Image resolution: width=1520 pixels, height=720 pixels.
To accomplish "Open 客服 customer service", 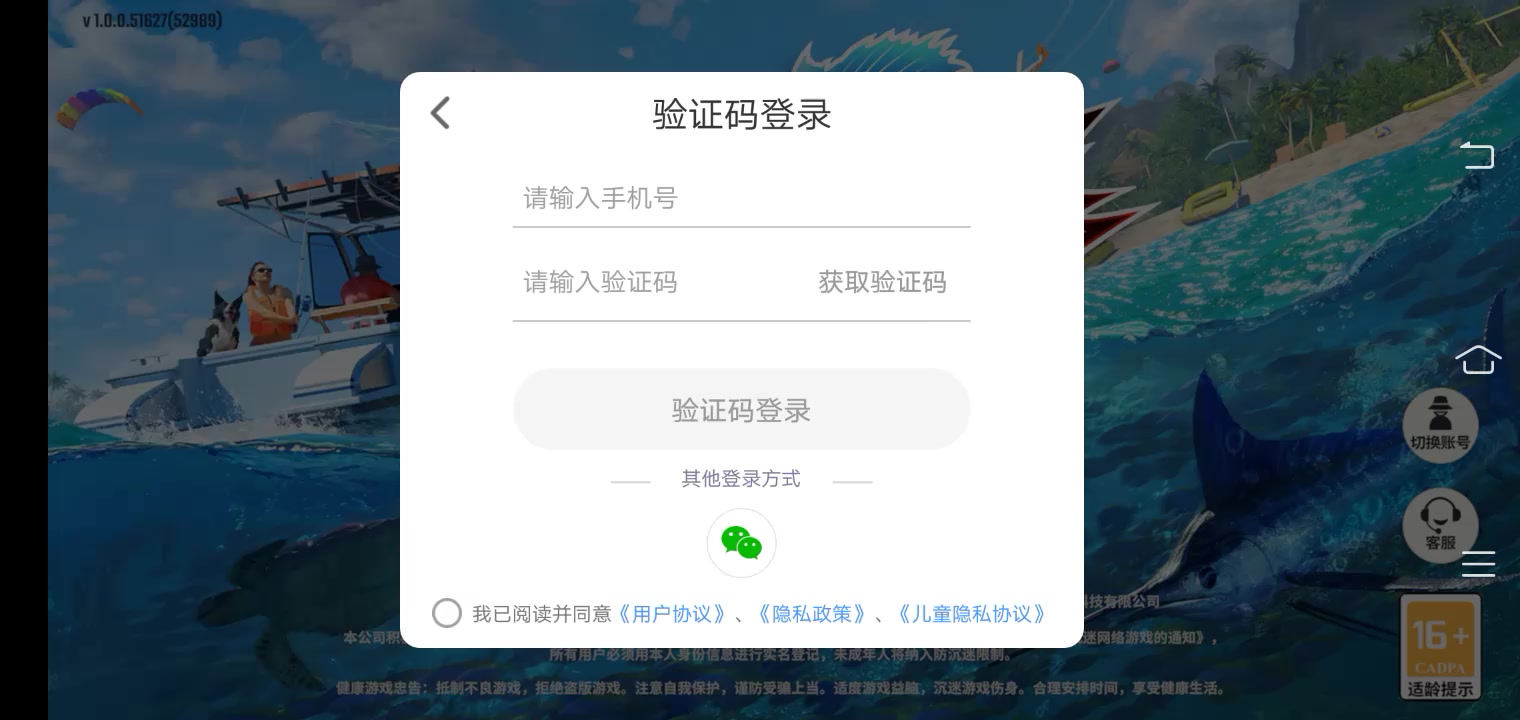I will pyautogui.click(x=1440, y=525).
